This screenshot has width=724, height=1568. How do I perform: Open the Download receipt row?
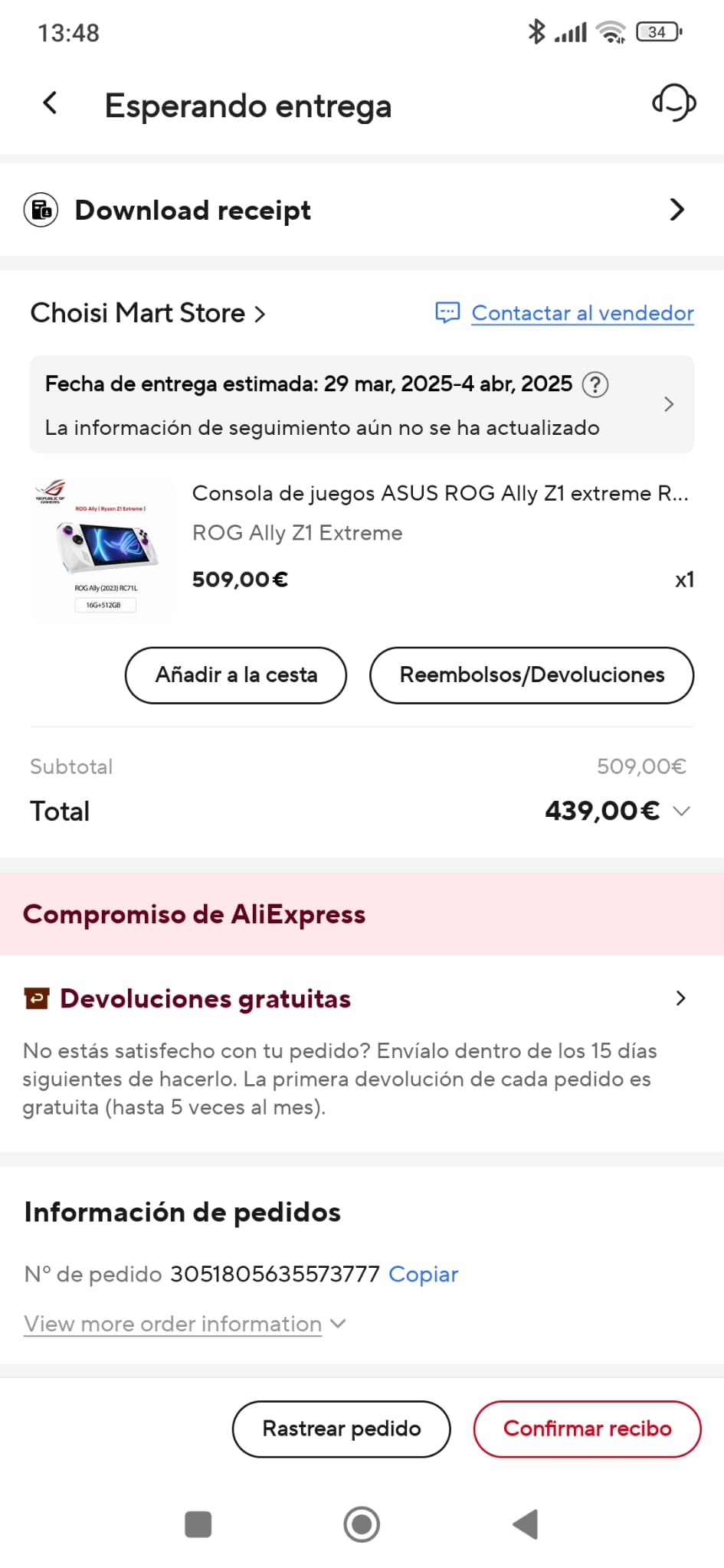tap(362, 210)
